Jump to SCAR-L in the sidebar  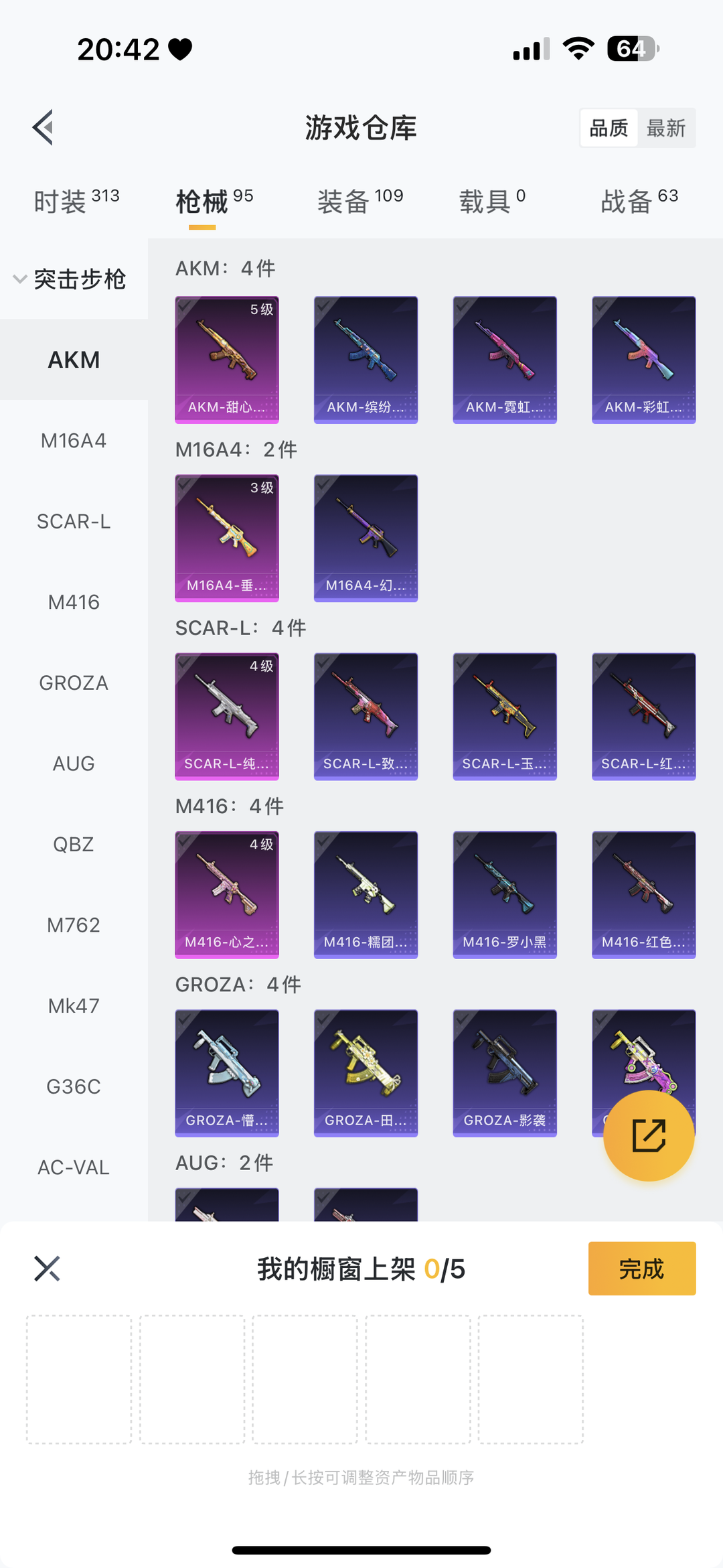(x=74, y=521)
